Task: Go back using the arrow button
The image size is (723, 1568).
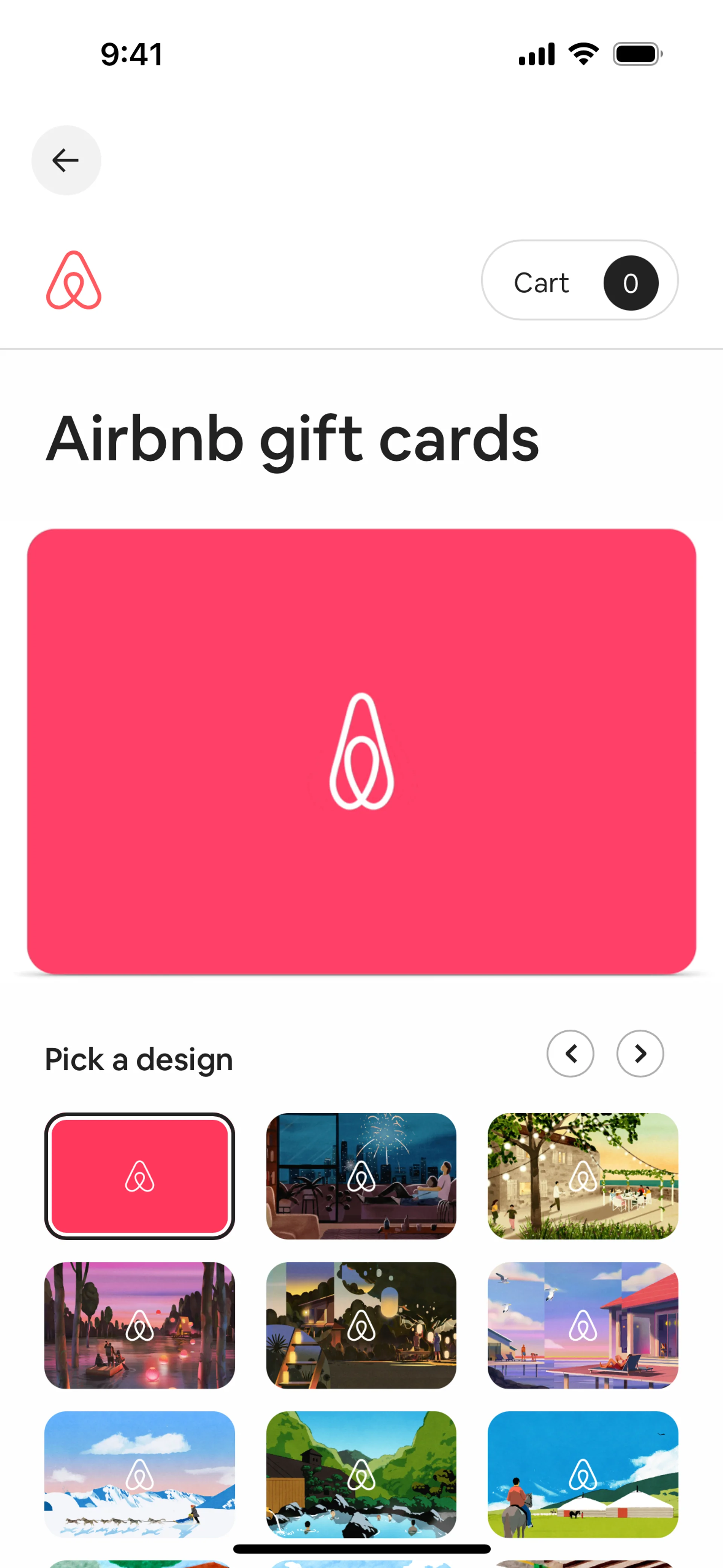Action: [x=66, y=160]
